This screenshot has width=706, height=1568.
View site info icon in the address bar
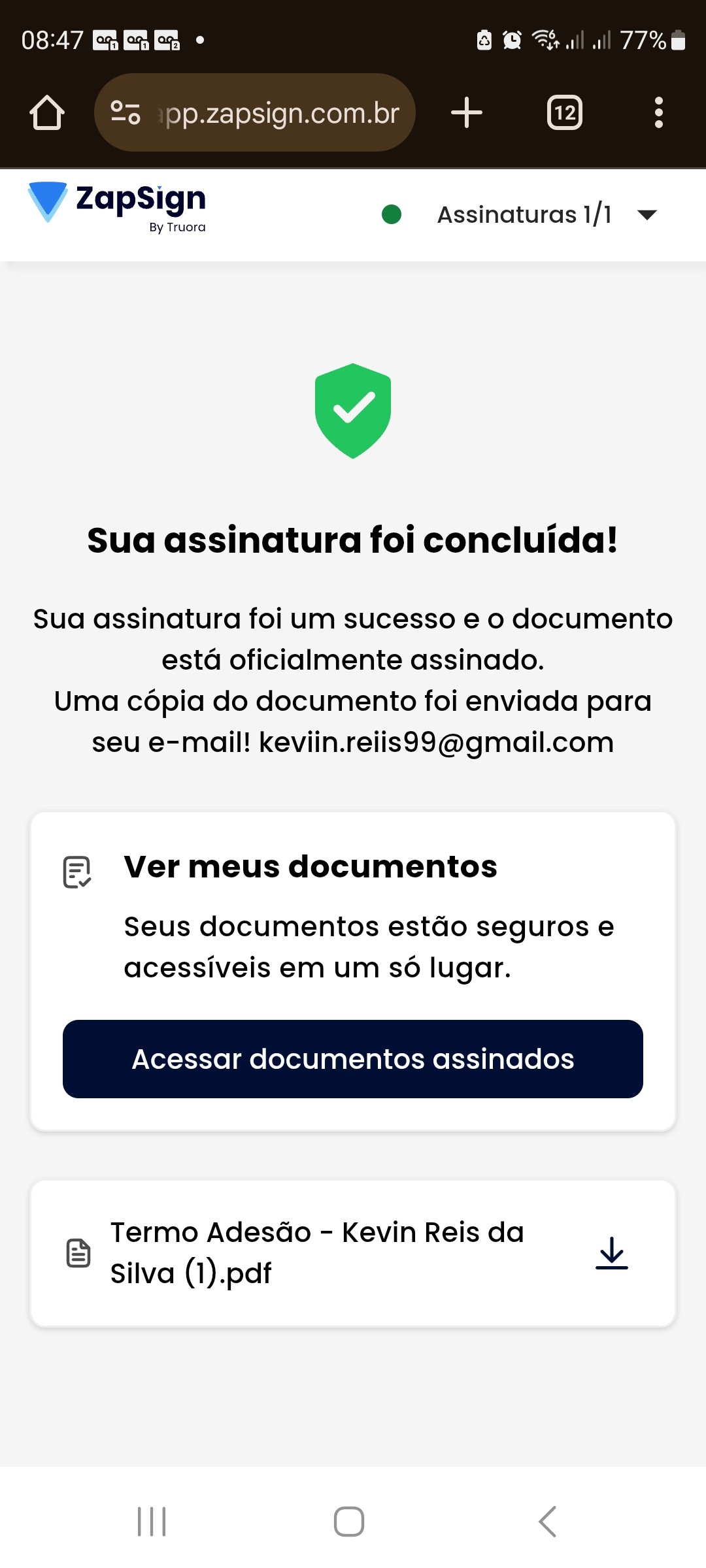coord(126,113)
